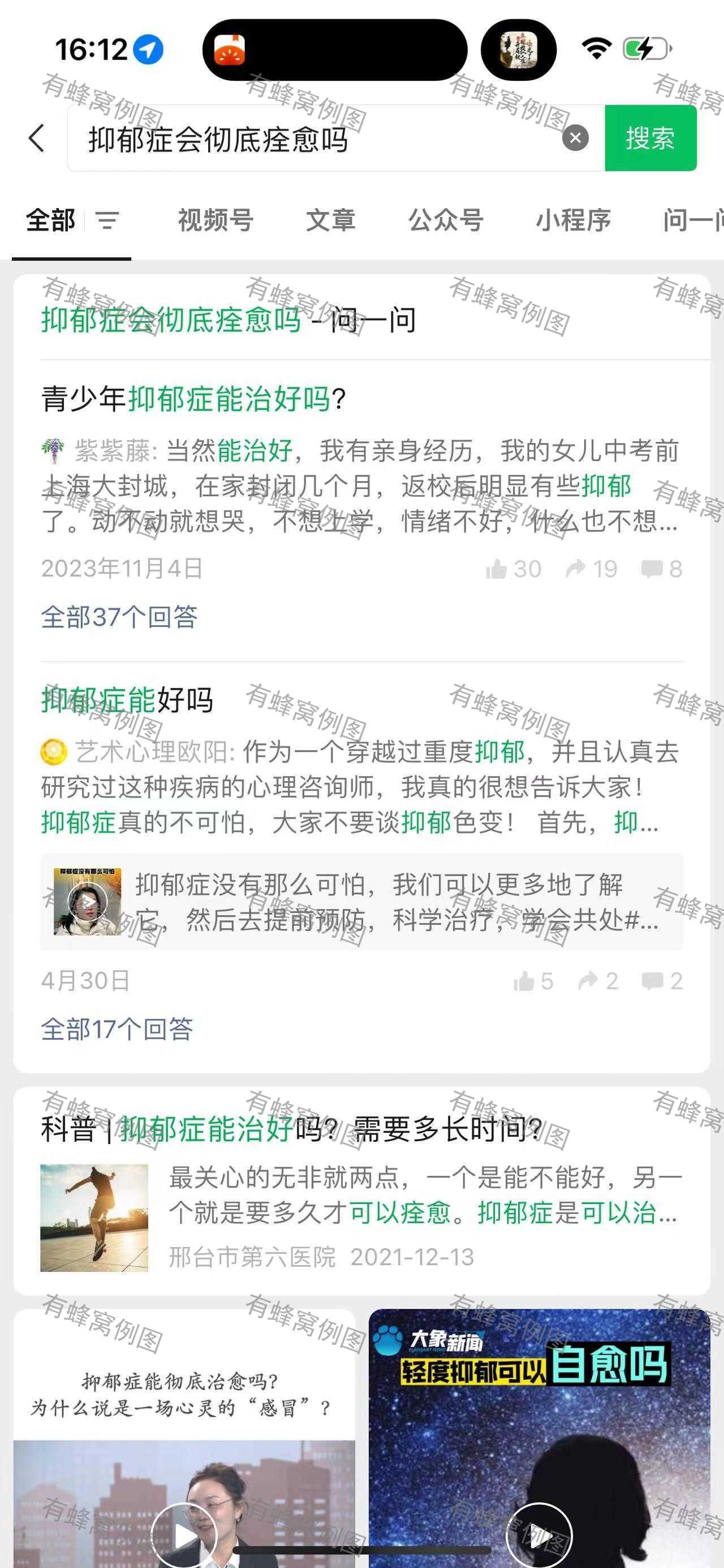Switch to the 视频号 tab

[x=216, y=220]
